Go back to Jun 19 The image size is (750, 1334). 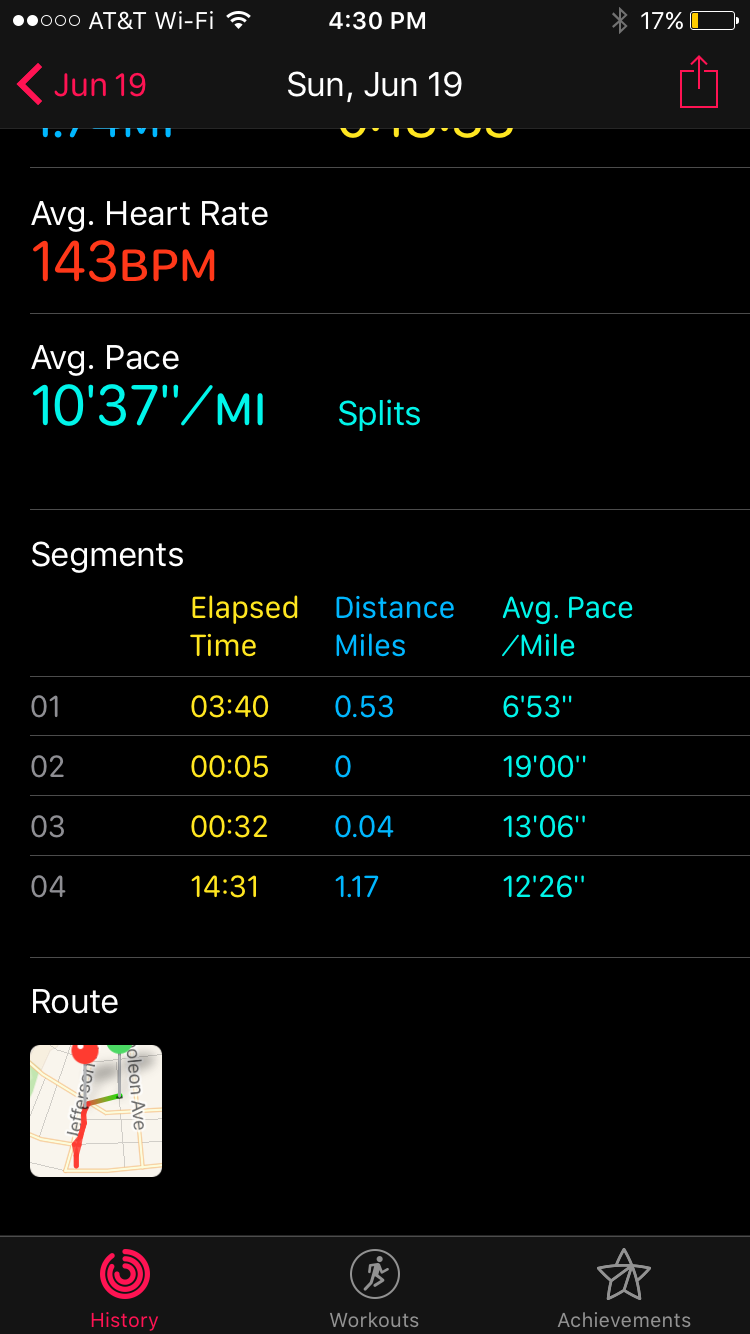click(82, 85)
